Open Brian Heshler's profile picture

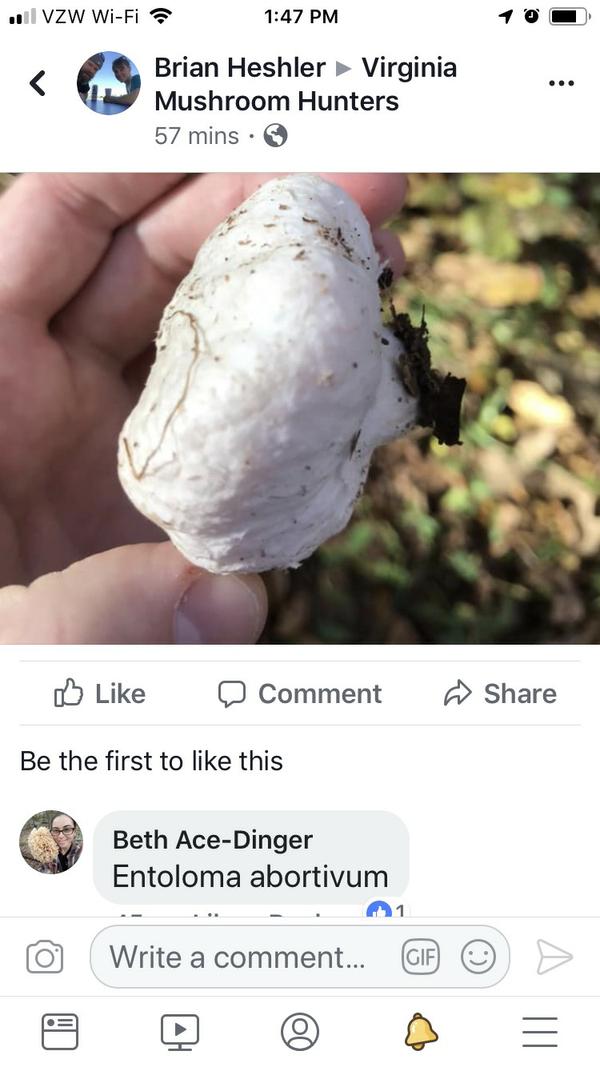tap(108, 83)
